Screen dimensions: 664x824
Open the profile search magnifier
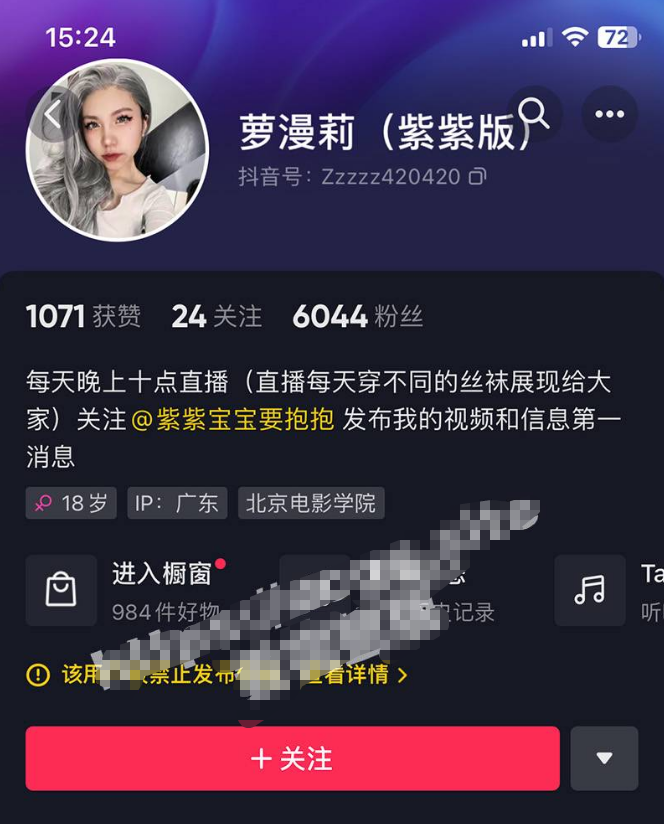tap(534, 114)
